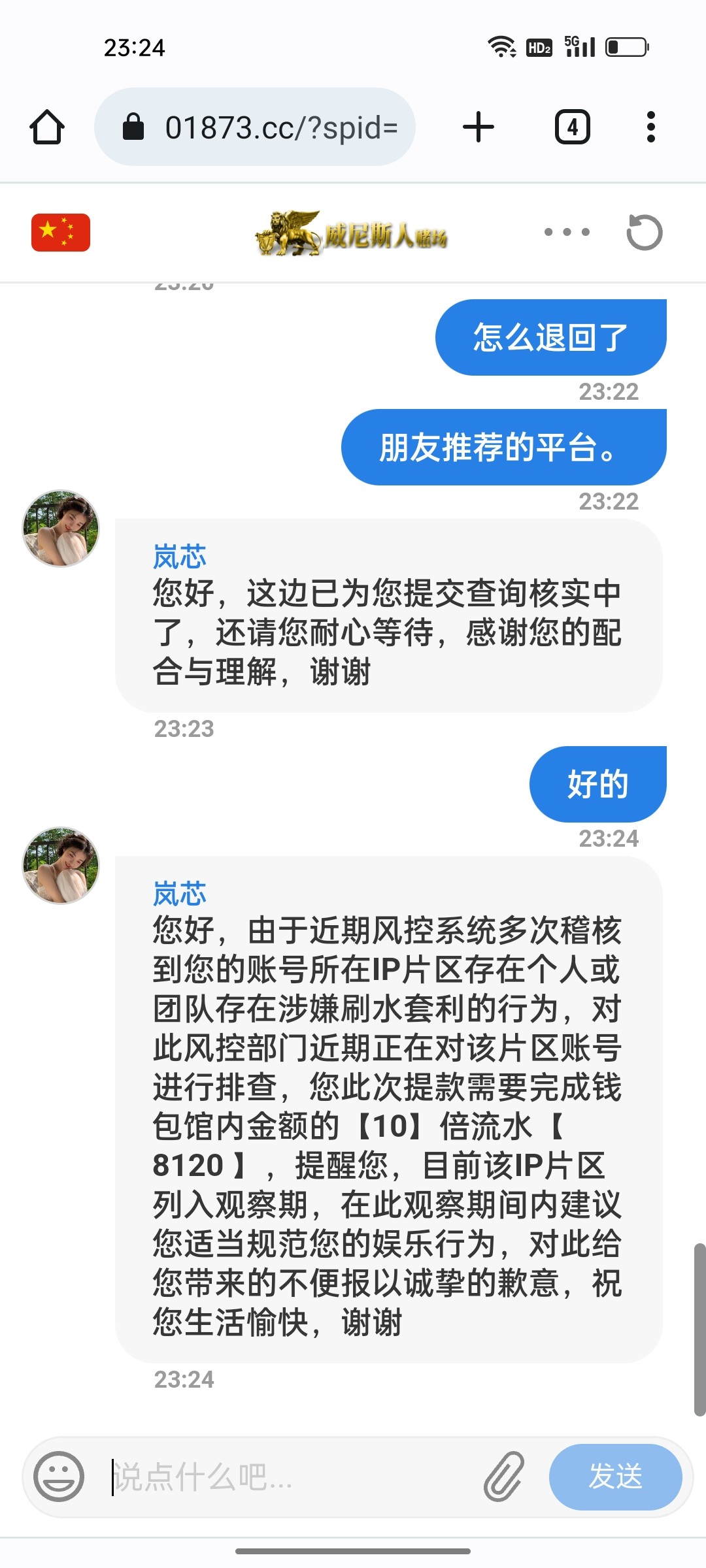The height and width of the screenshot is (1568, 706).
Task: Tap the refresh icon in the chat header
Action: 645,232
